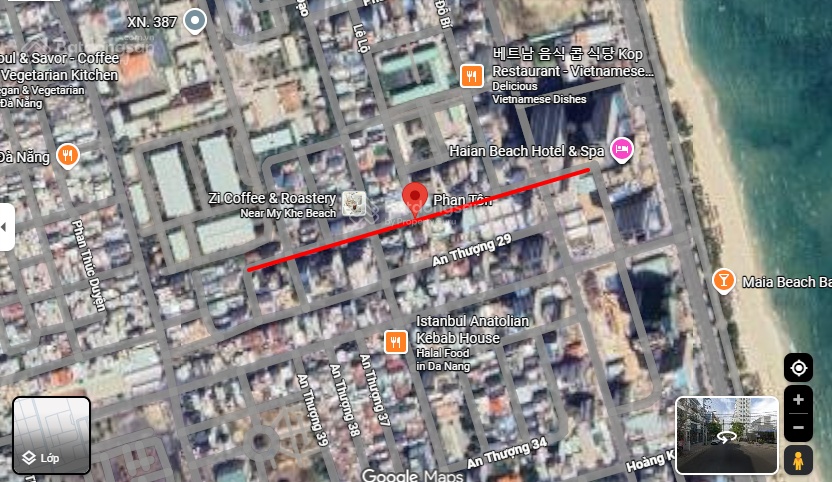This screenshot has width=832, height=482.
Task: Expand the collapsed side panel arrow
Action: (6, 227)
